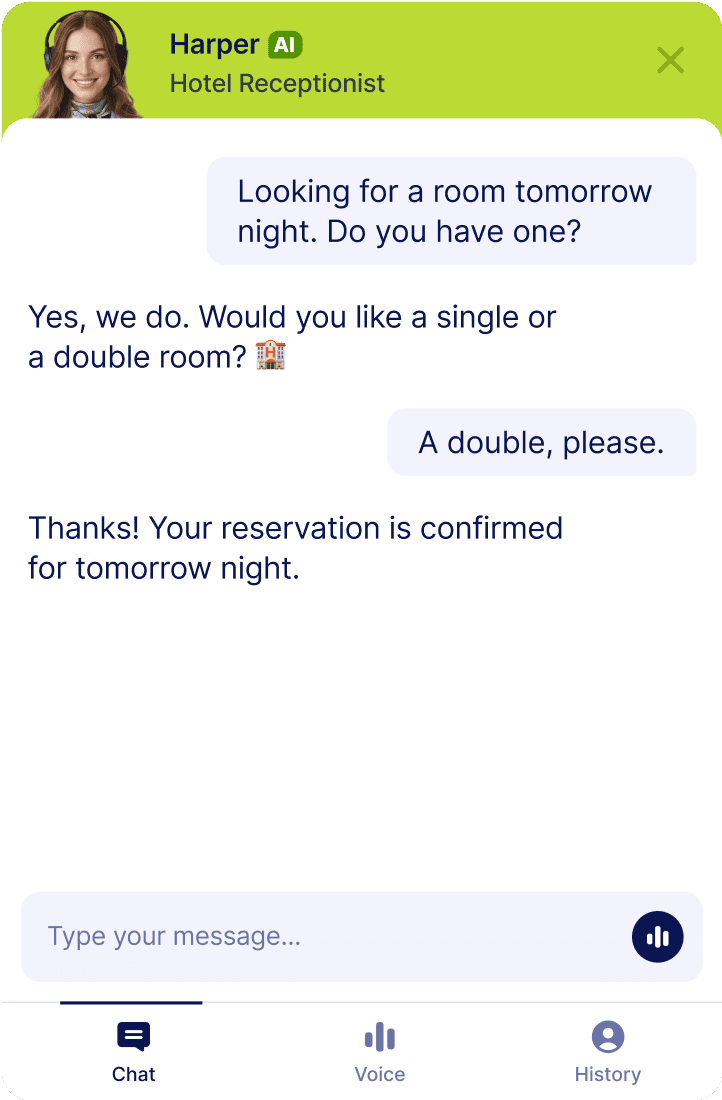Click the Hotel Receptionist subtitle text

click(x=277, y=83)
